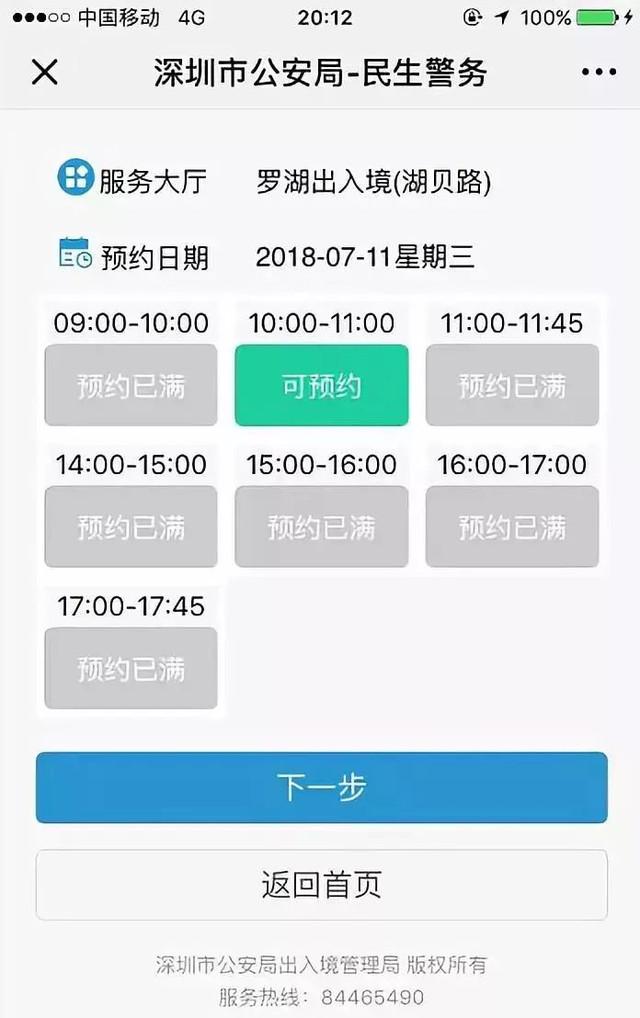Viewport: 640px width, 1018px height.
Task: Select the available 10:00-11:00 slot
Action: [321, 386]
